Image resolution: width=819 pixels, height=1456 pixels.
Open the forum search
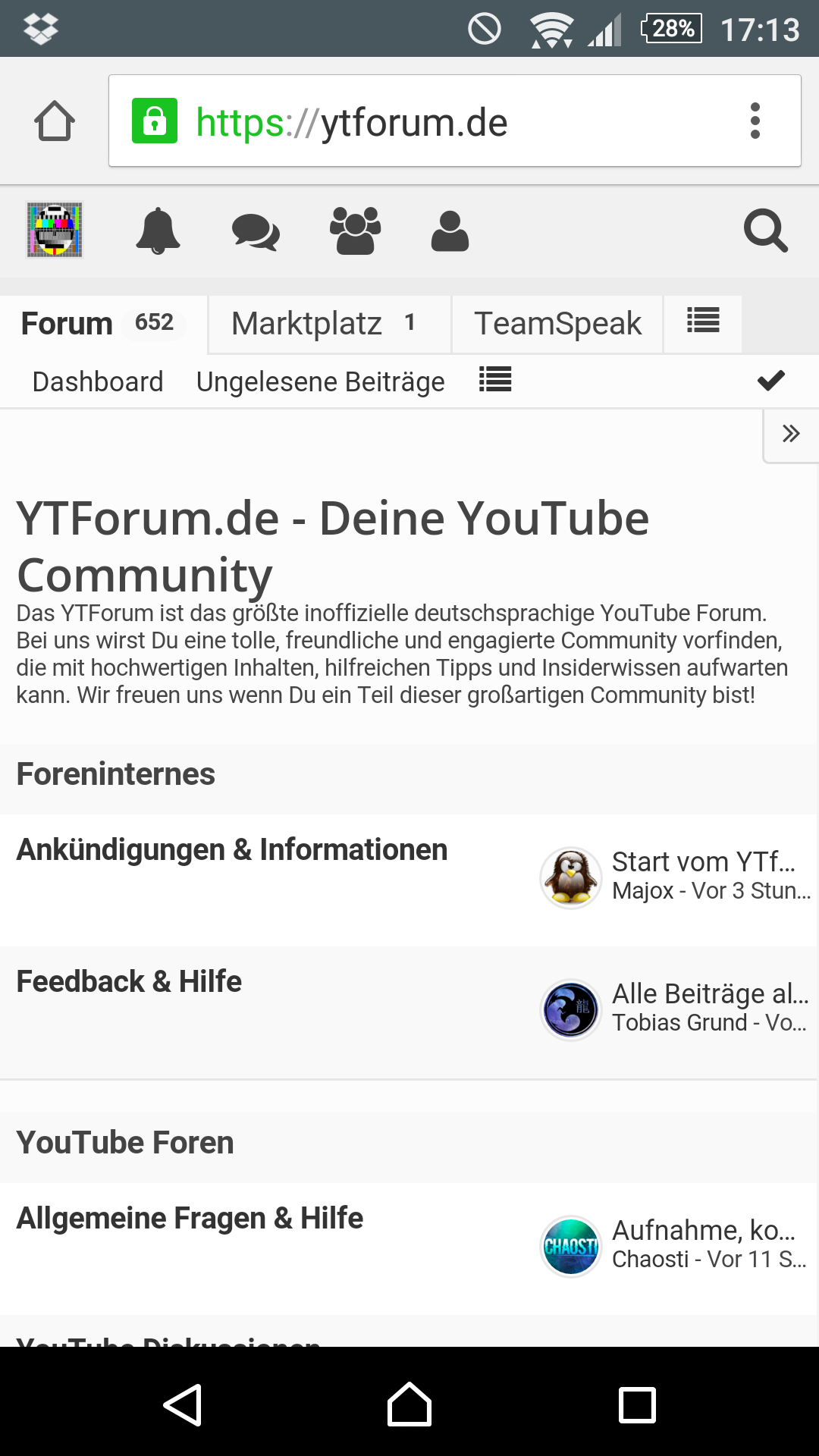[x=765, y=231]
